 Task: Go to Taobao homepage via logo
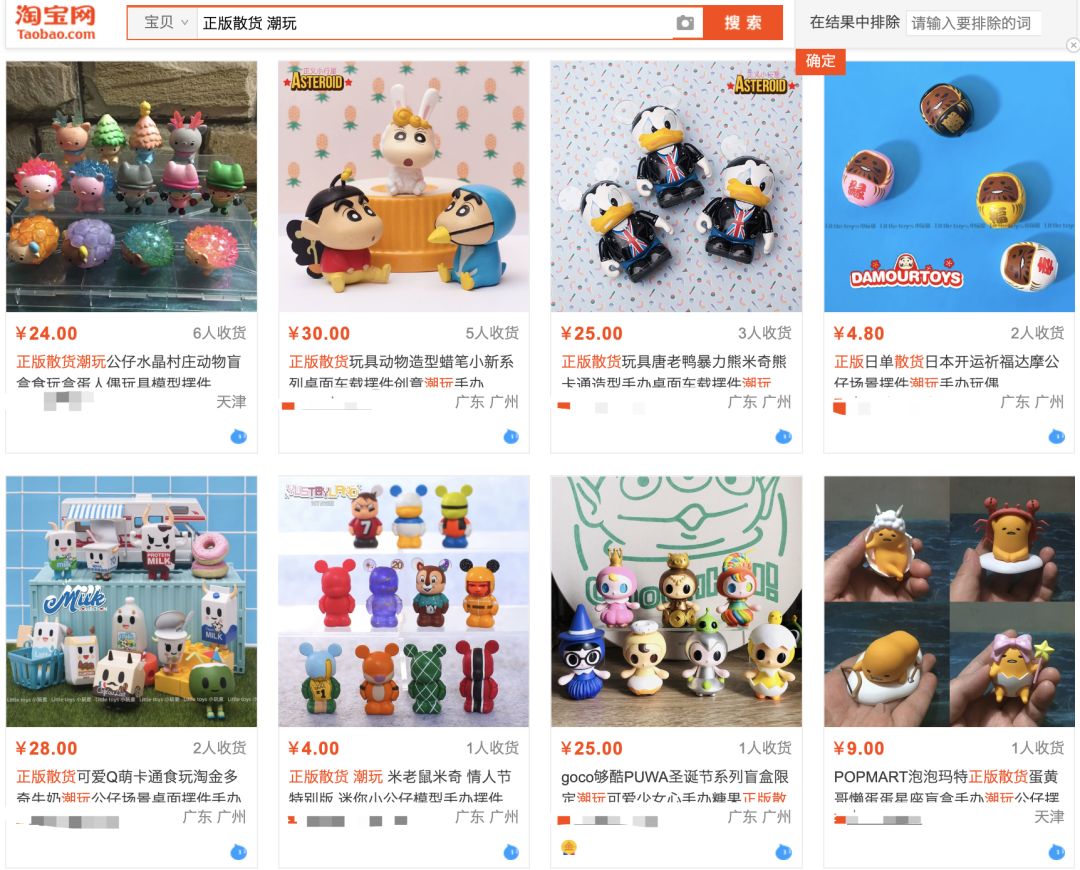click(x=56, y=22)
